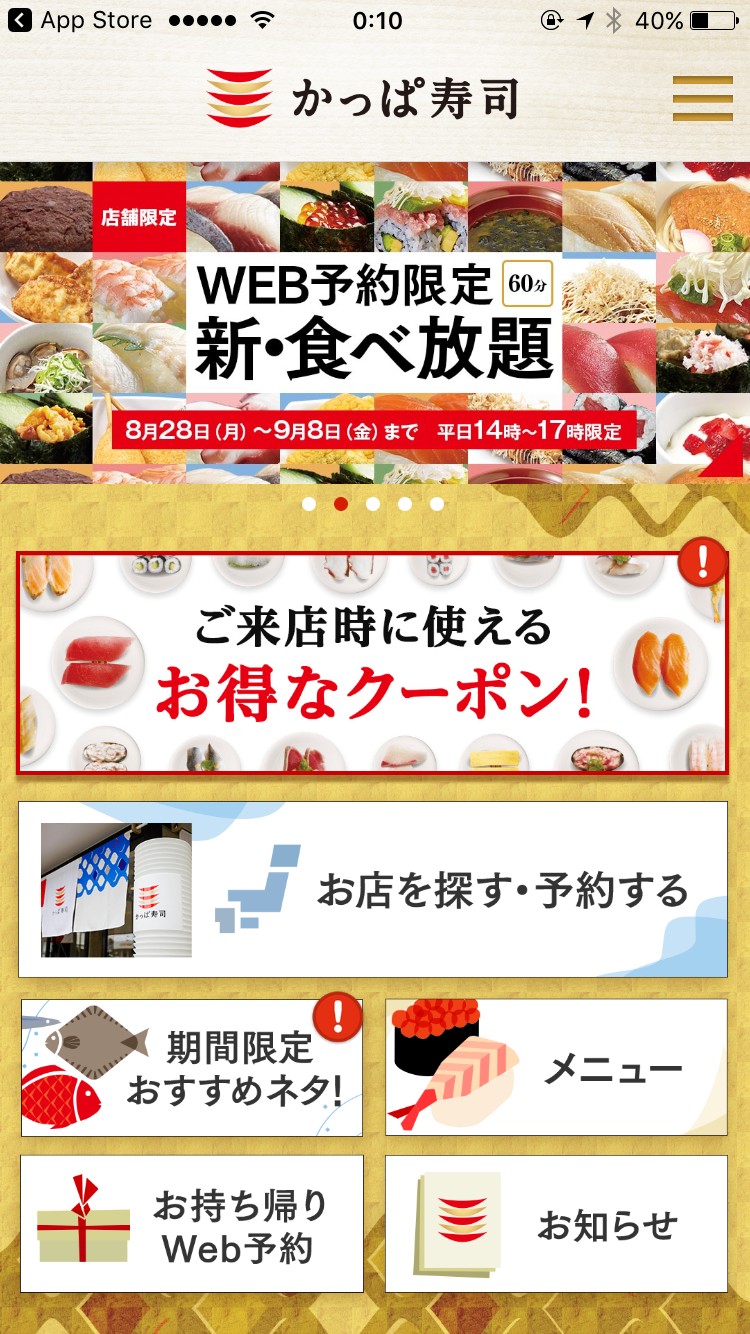
Task: Tap お店を探す・予約する to find stores
Action: pyautogui.click(x=373, y=890)
